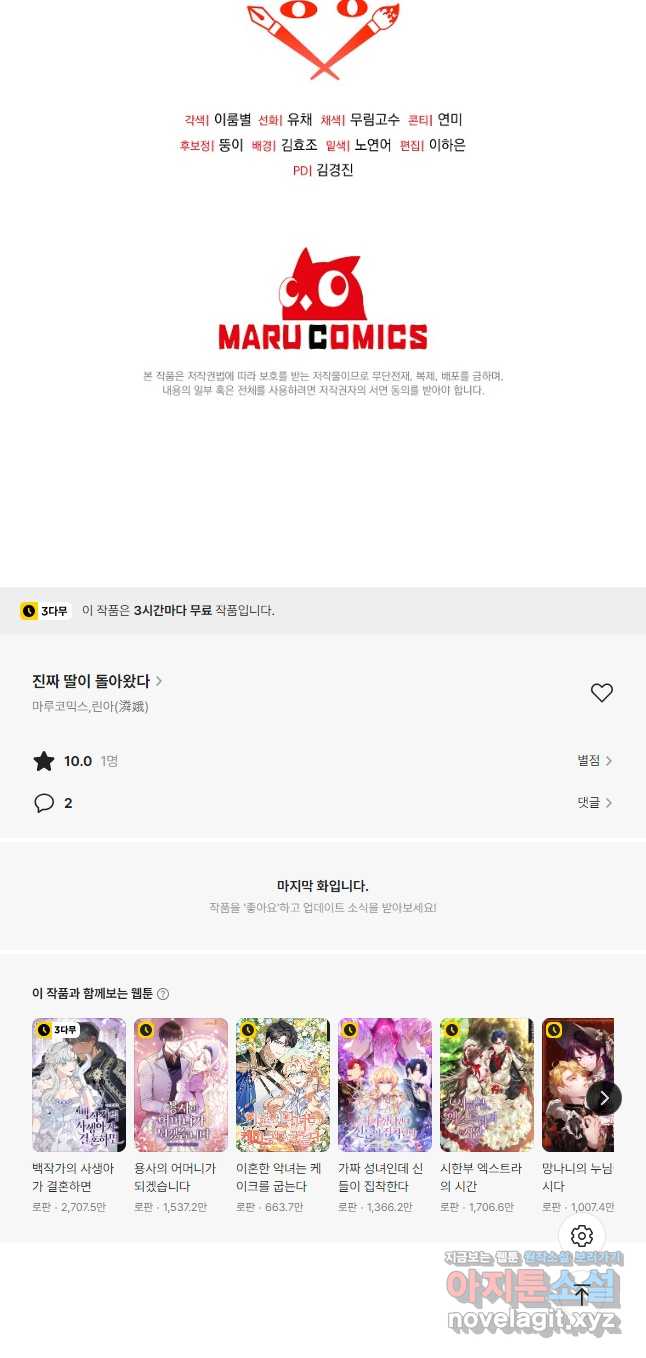
Task: Jump back to top of page
Action: coord(582,1295)
